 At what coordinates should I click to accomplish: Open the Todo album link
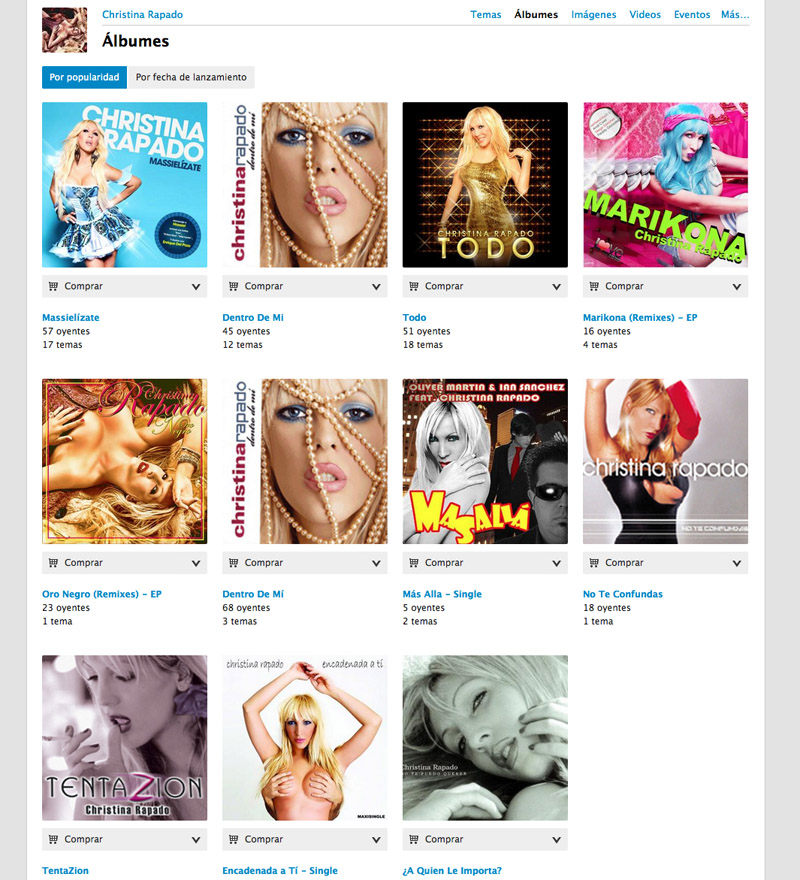coord(414,318)
